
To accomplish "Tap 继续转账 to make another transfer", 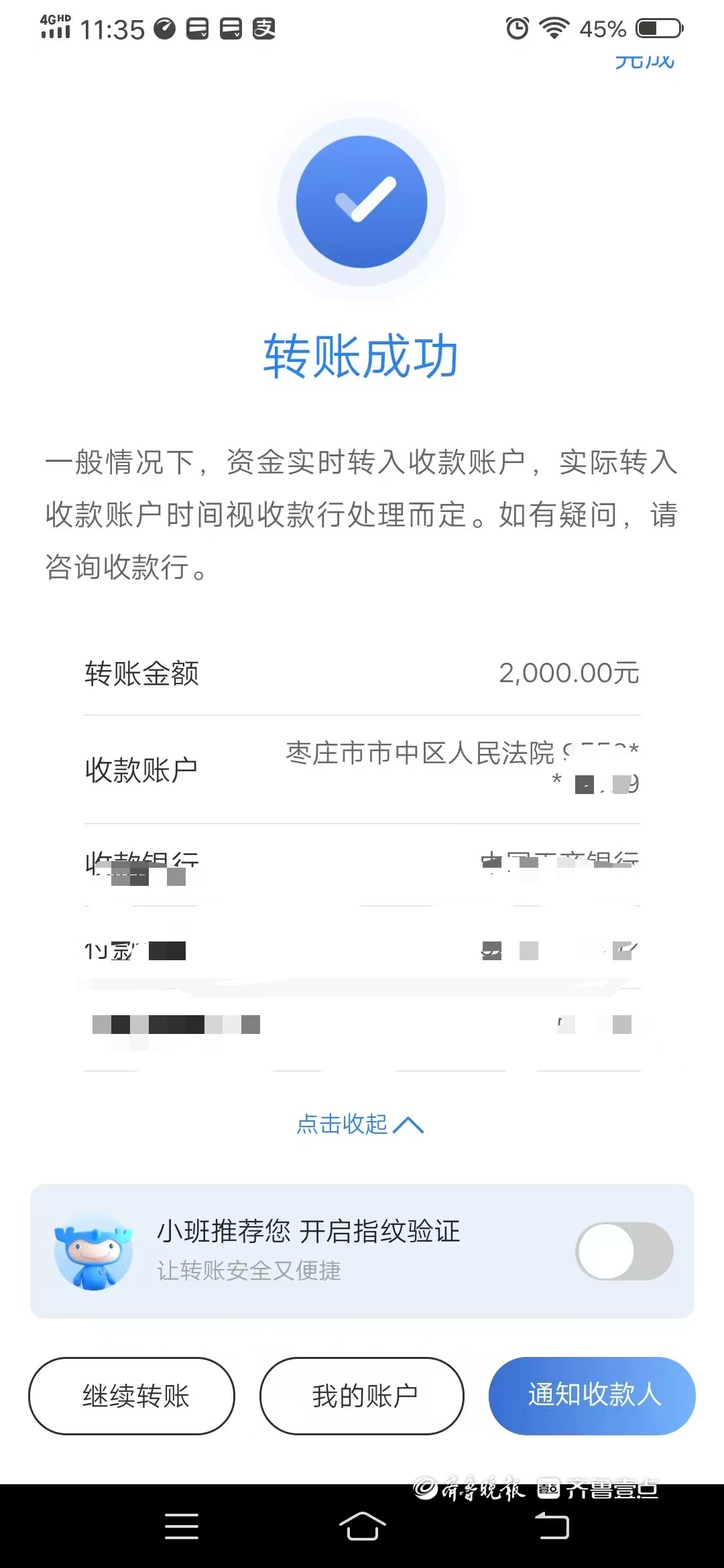I will (x=132, y=1396).
